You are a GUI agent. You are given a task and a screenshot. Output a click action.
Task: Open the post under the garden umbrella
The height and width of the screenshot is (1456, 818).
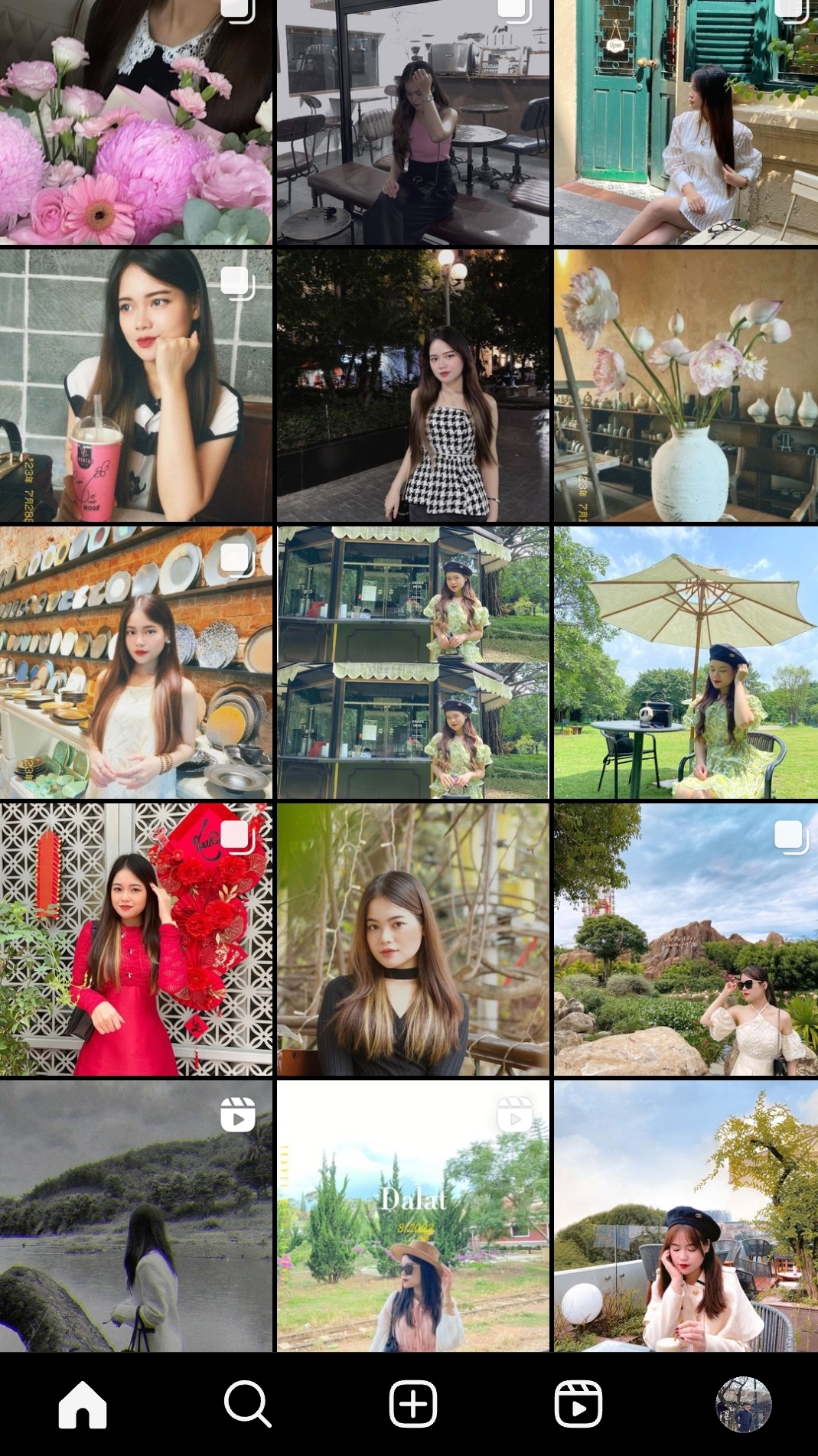(686, 663)
